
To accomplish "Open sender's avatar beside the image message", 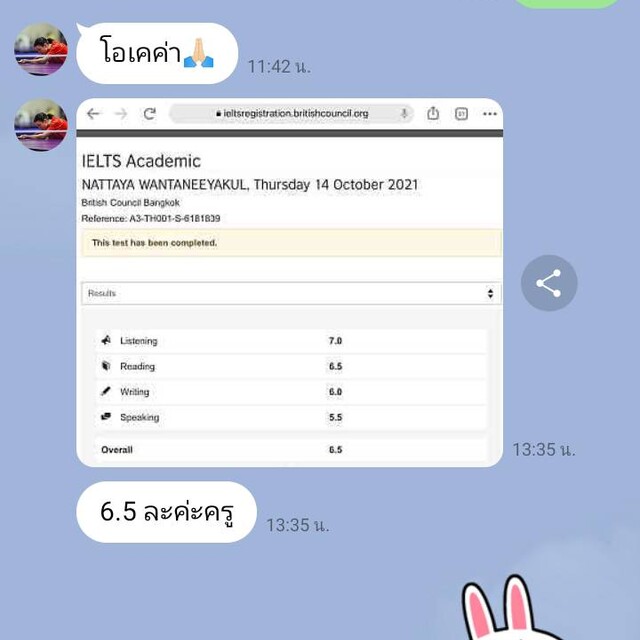I will click(x=41, y=125).
